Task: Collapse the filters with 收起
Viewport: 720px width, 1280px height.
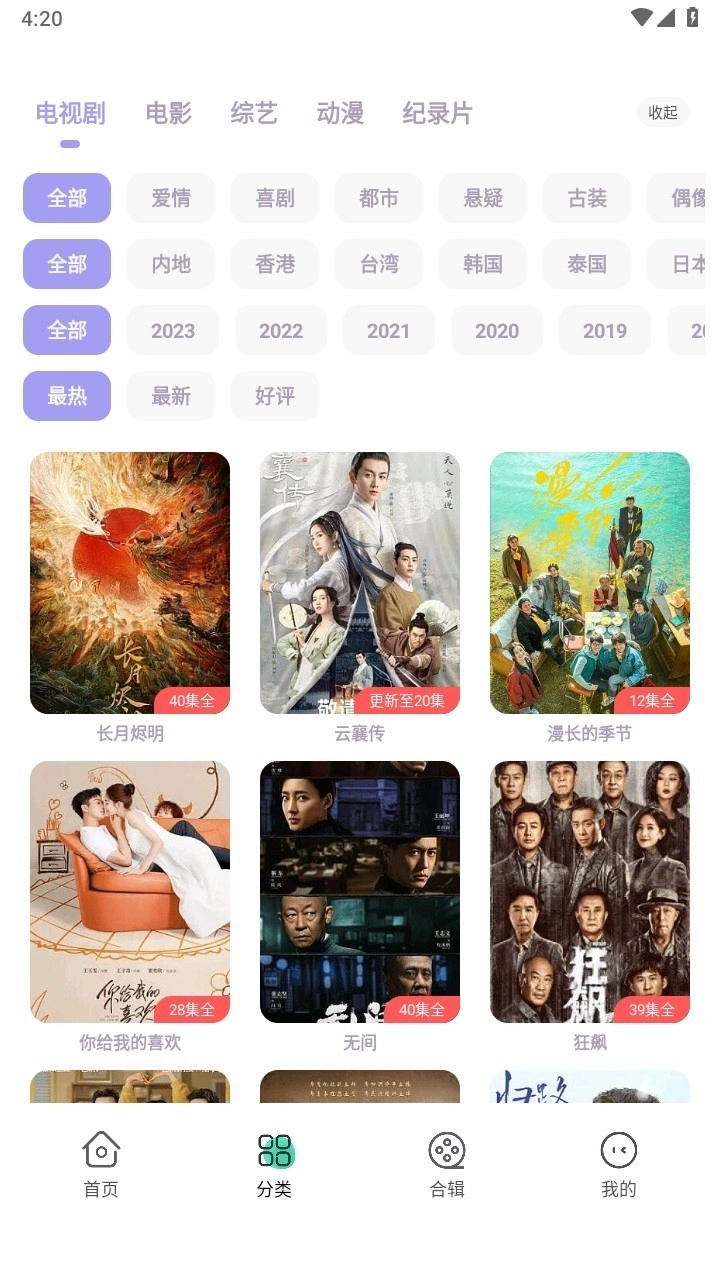Action: [x=662, y=113]
